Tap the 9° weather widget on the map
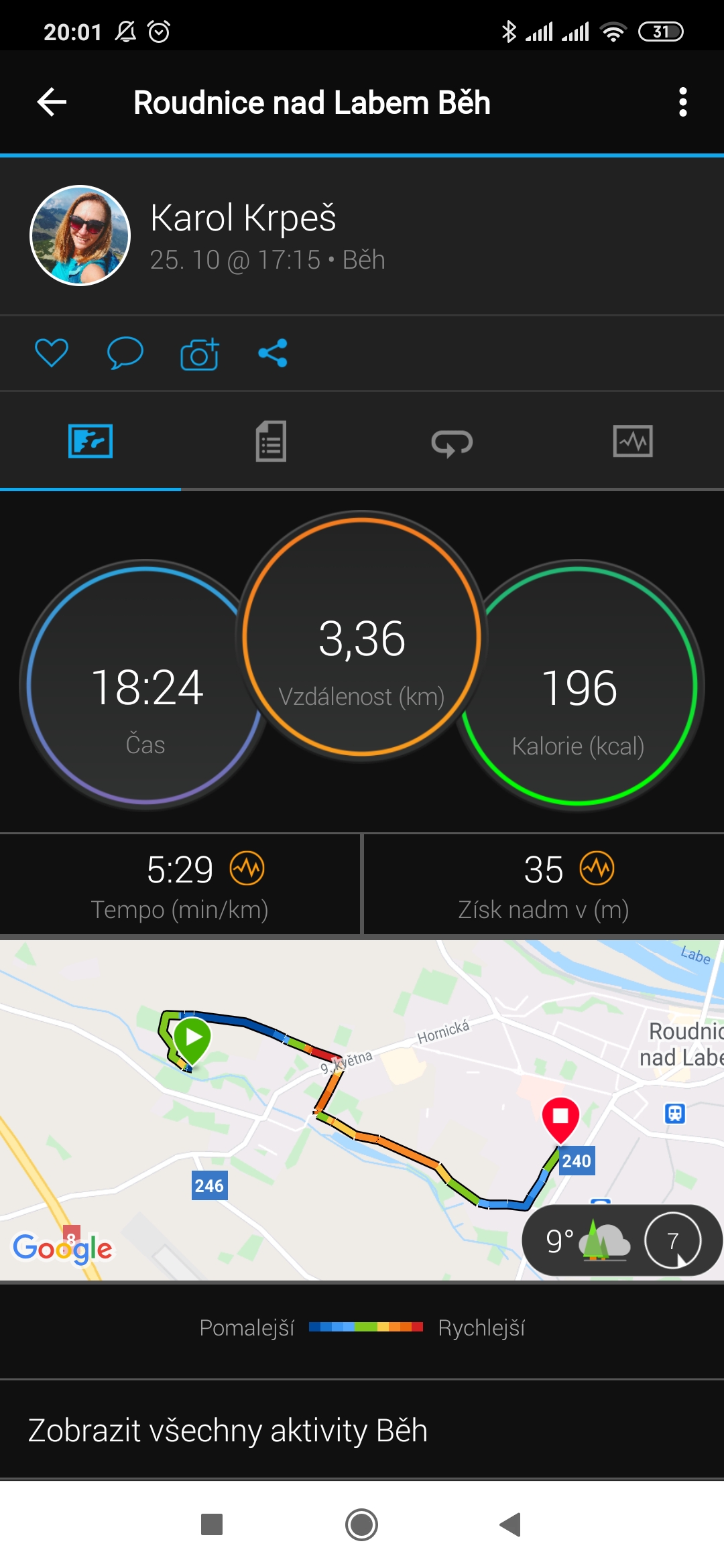Image resolution: width=724 pixels, height=1568 pixels. 622,1241
